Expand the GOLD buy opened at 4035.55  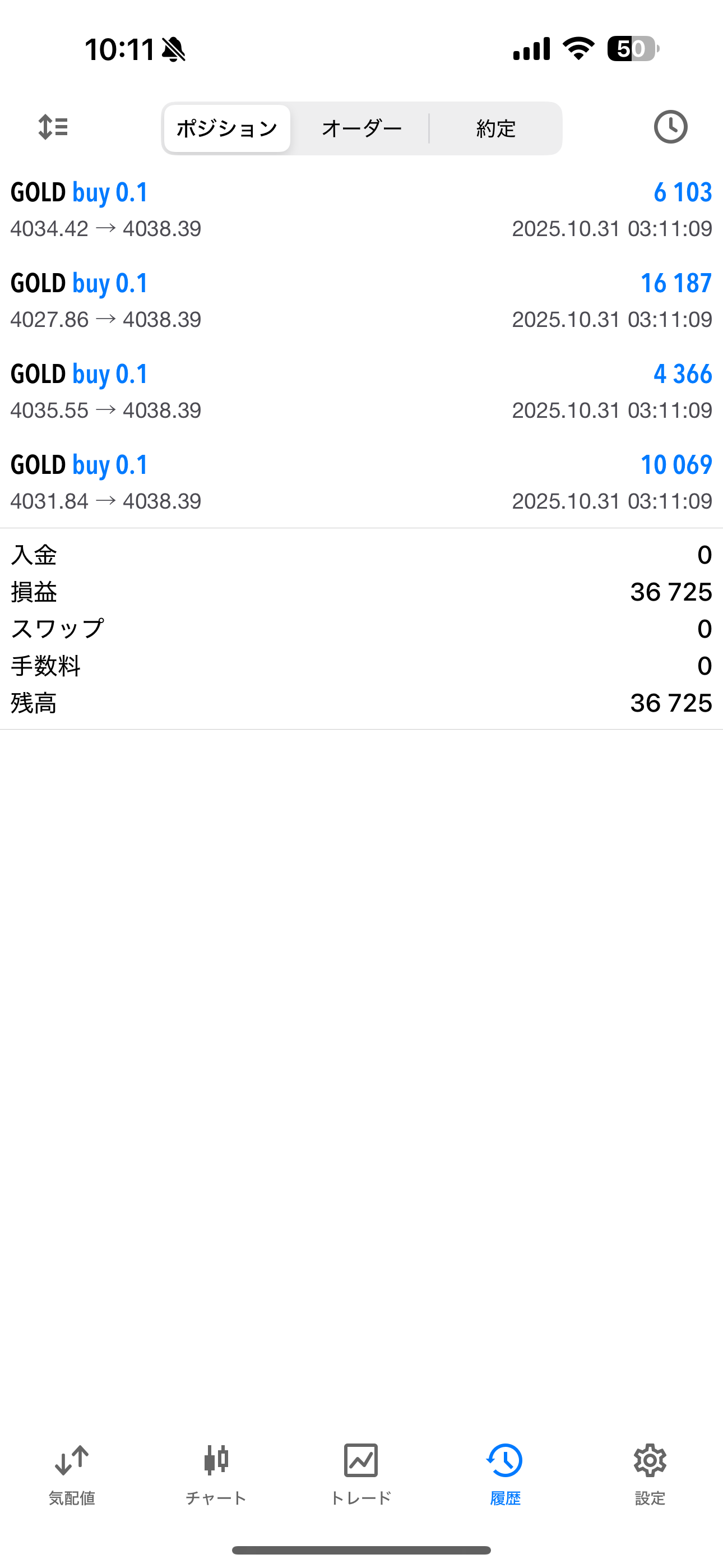click(361, 391)
